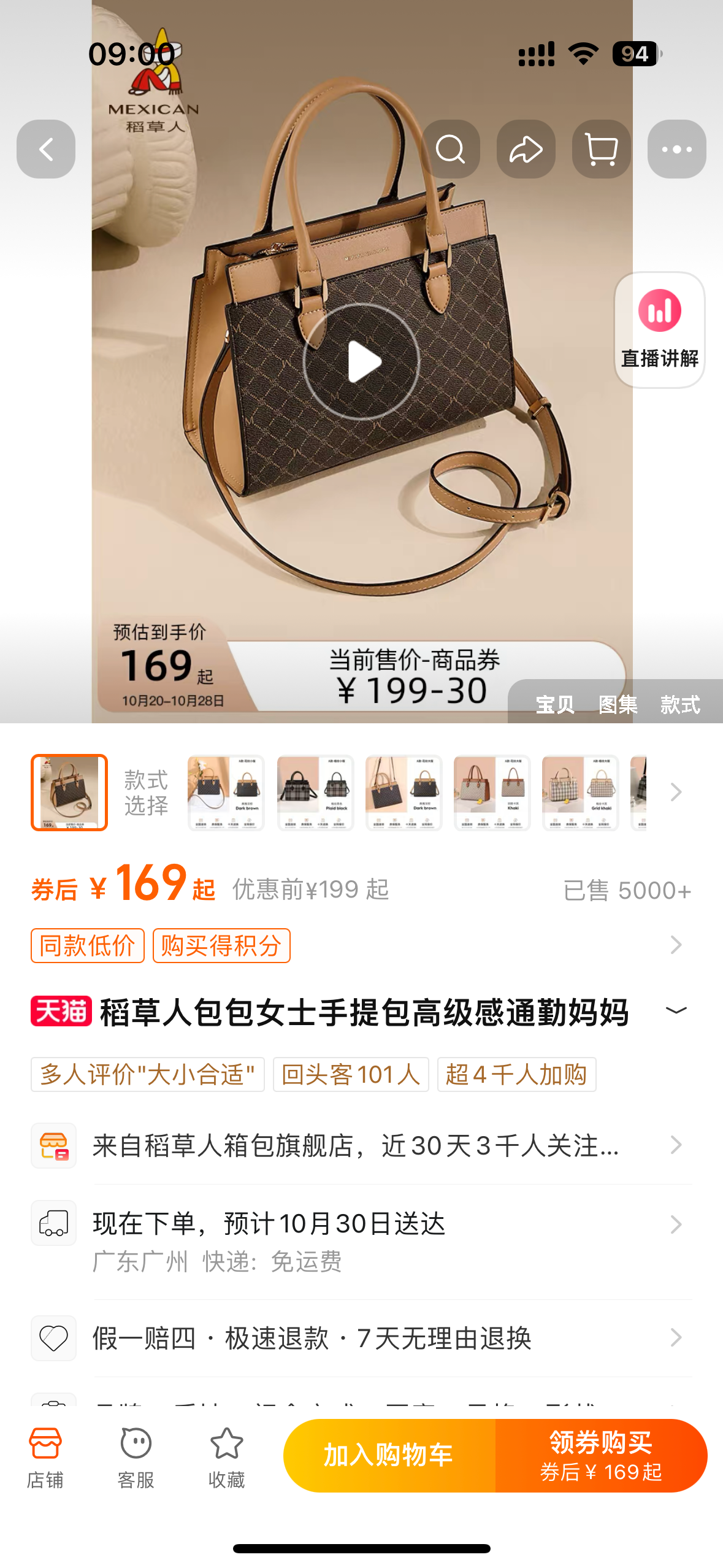Open 稻草人箱包旗舰店 store info row
The width and height of the screenshot is (723, 1568).
[x=361, y=1145]
